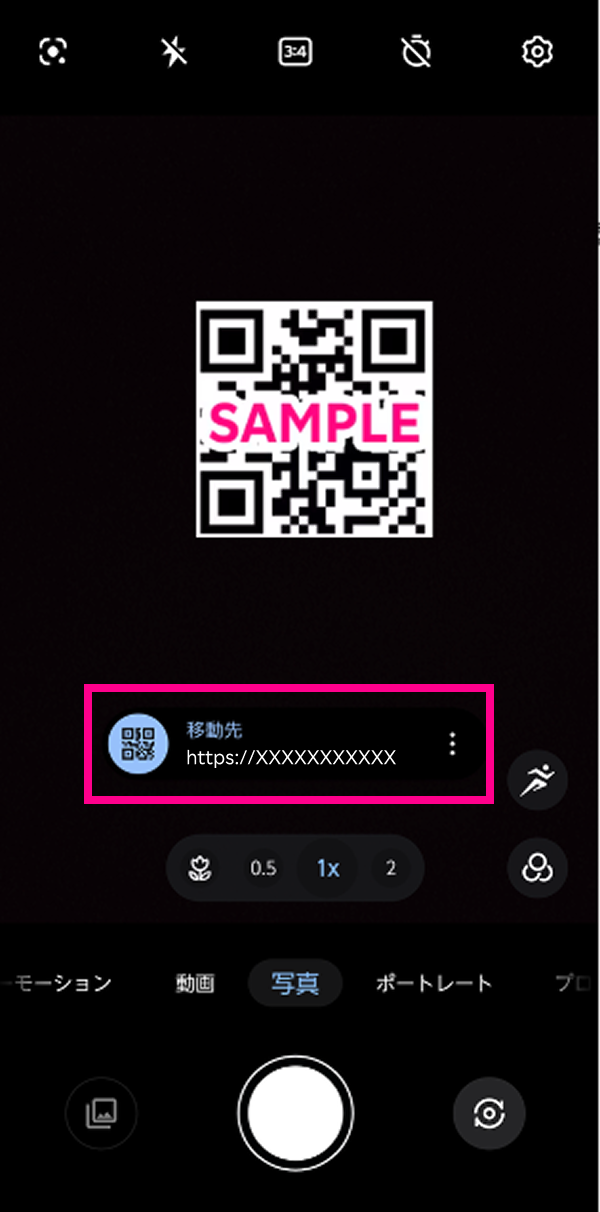Switch to 写真 photo mode
Image resolution: width=600 pixels, height=1212 pixels.
pos(295,983)
